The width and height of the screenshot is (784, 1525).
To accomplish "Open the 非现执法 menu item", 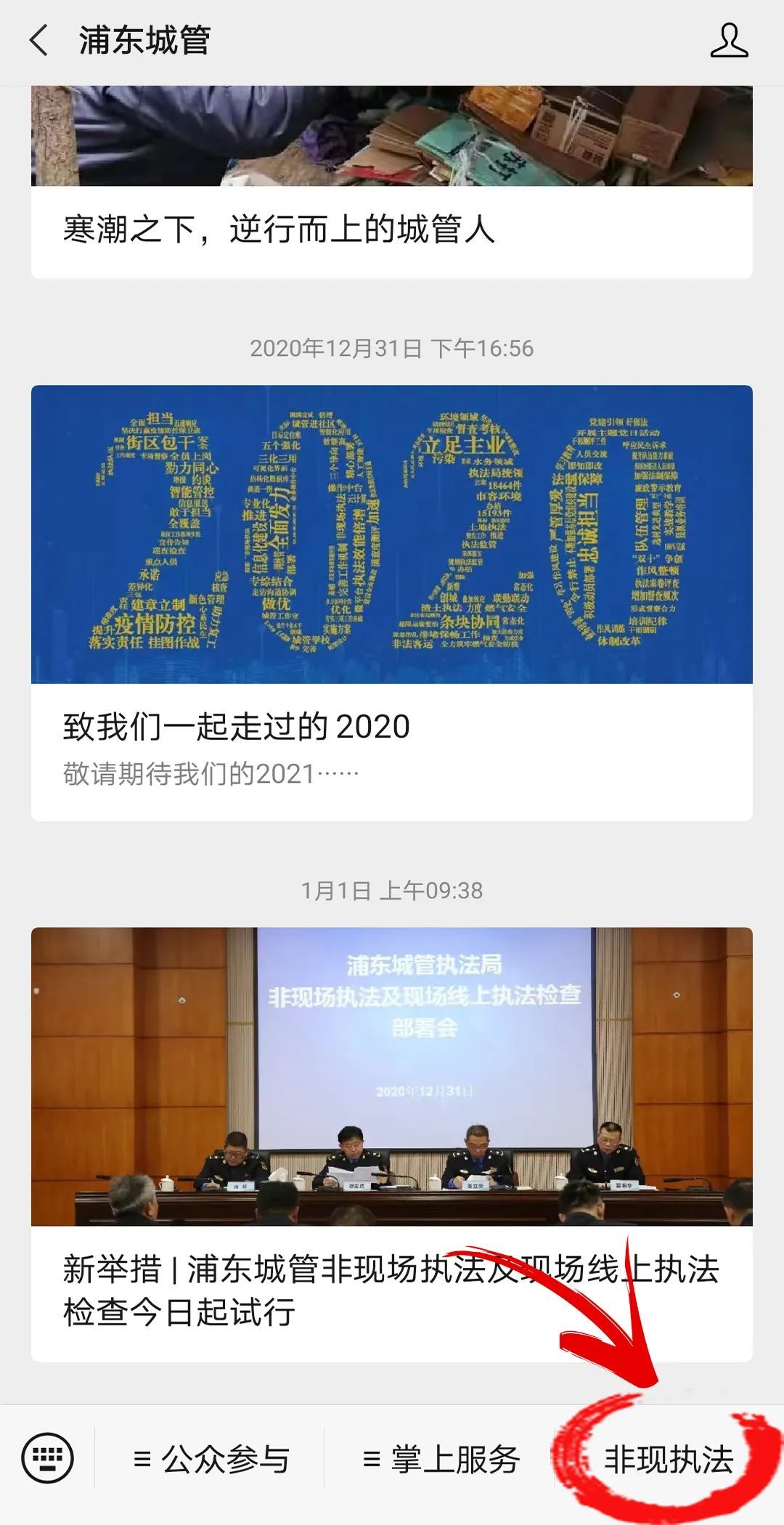I will (669, 1459).
